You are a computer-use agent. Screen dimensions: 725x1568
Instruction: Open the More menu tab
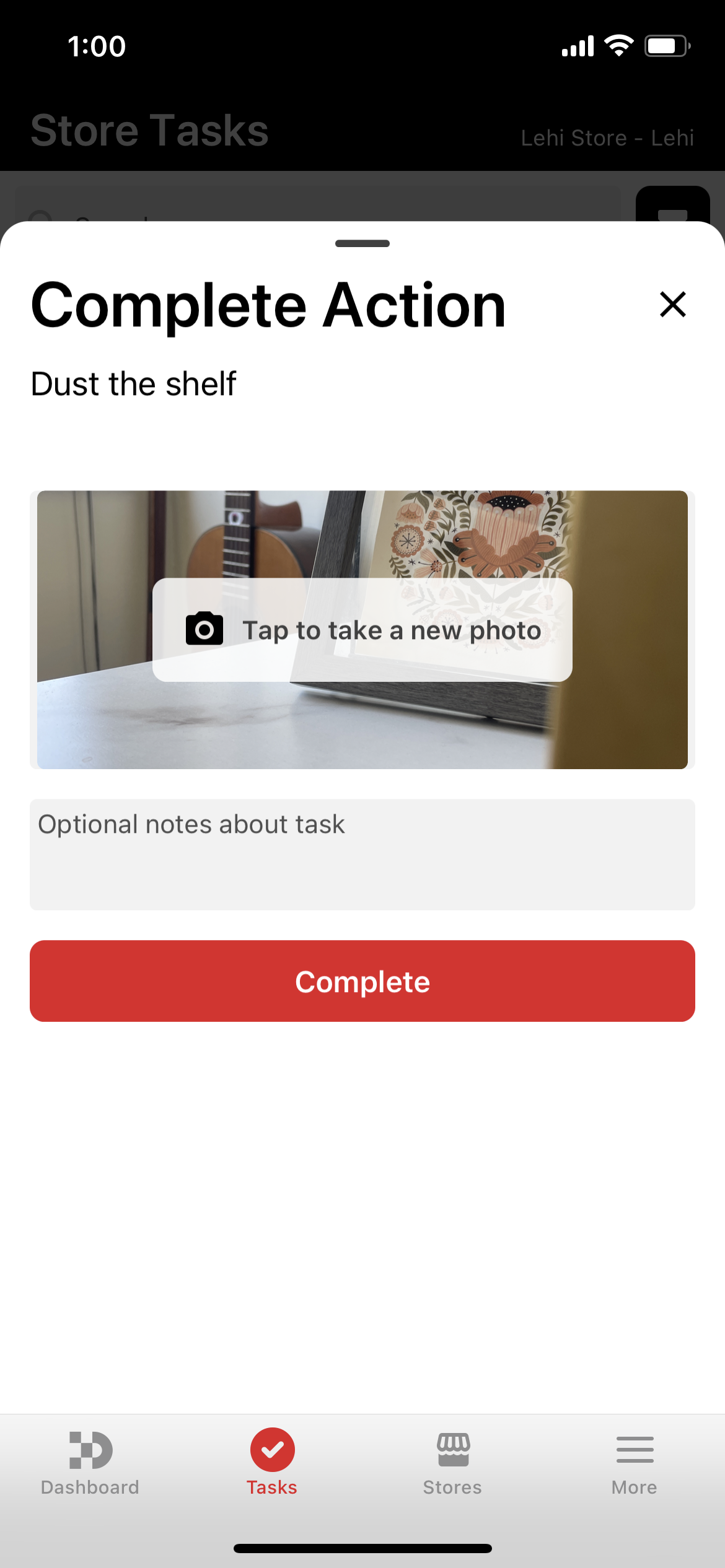(x=635, y=1463)
